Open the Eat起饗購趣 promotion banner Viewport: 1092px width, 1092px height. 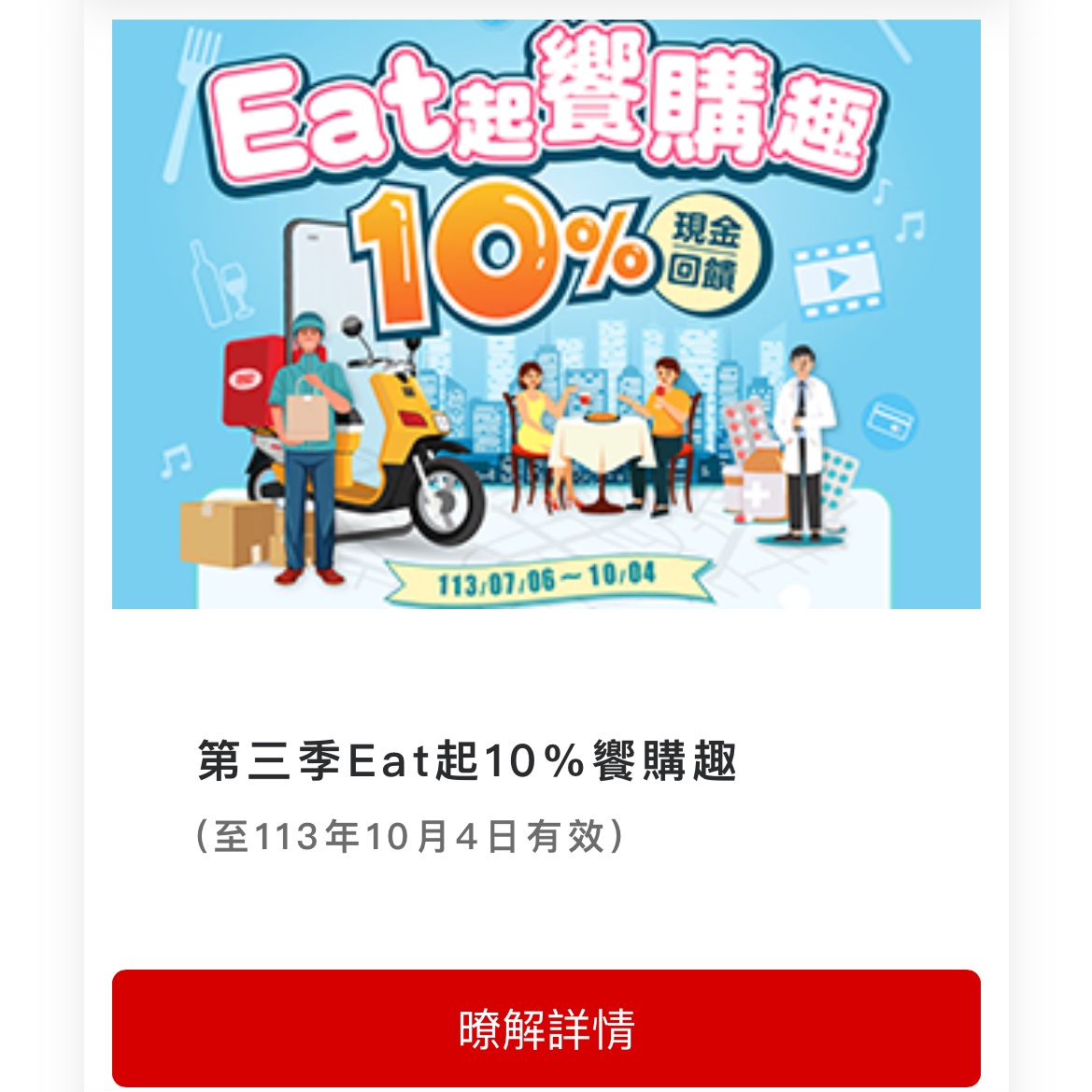tap(546, 314)
